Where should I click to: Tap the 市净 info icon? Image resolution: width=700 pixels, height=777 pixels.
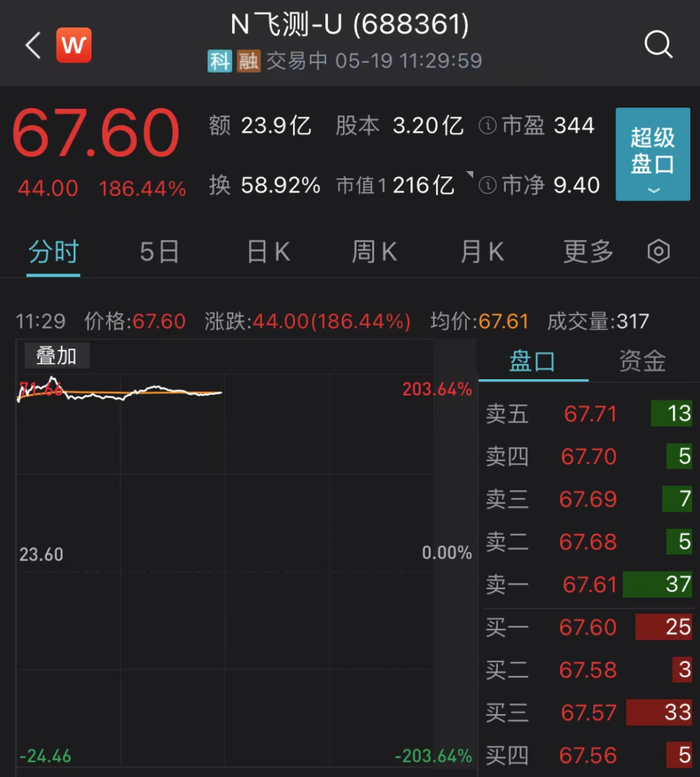pos(487,185)
